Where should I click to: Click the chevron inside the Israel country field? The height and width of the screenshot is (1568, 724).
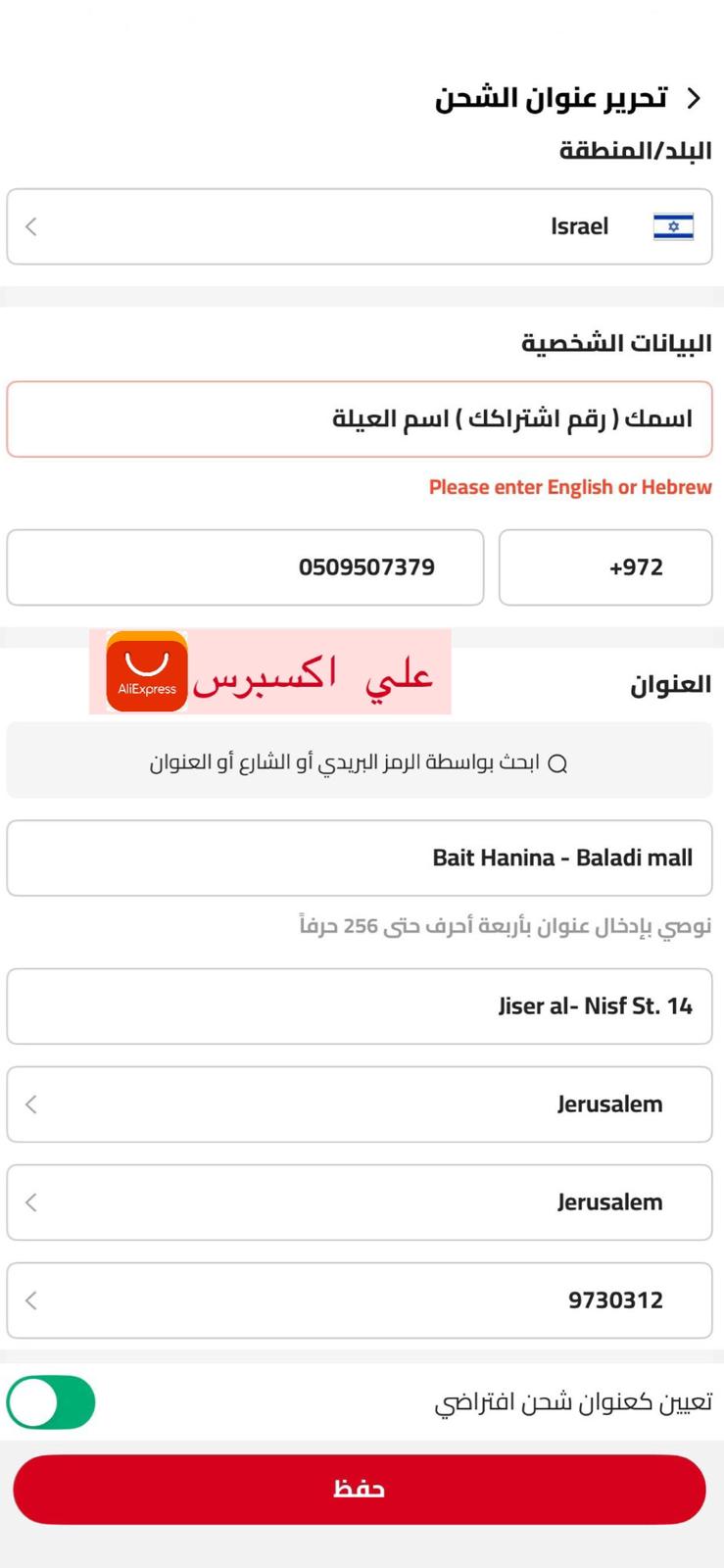click(31, 226)
